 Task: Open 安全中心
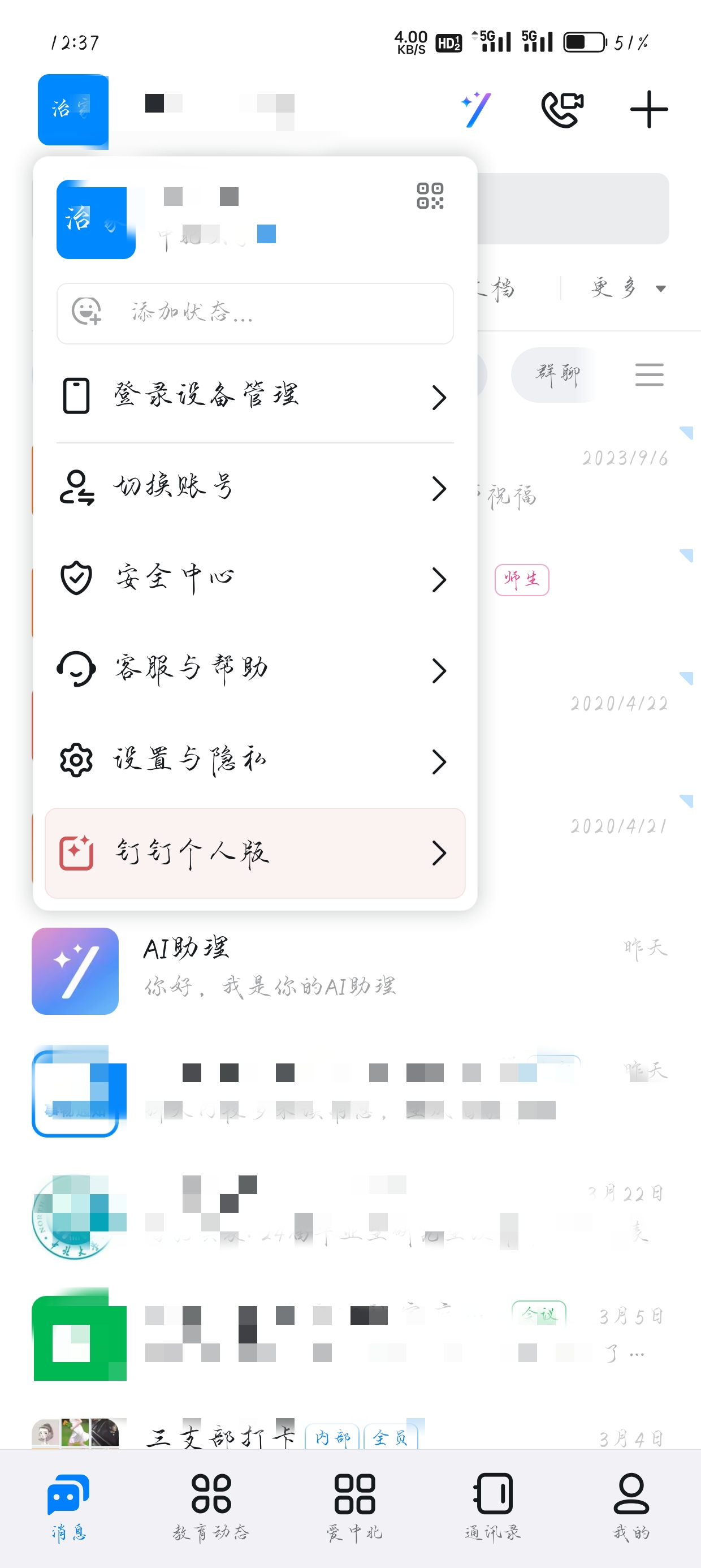click(x=255, y=579)
